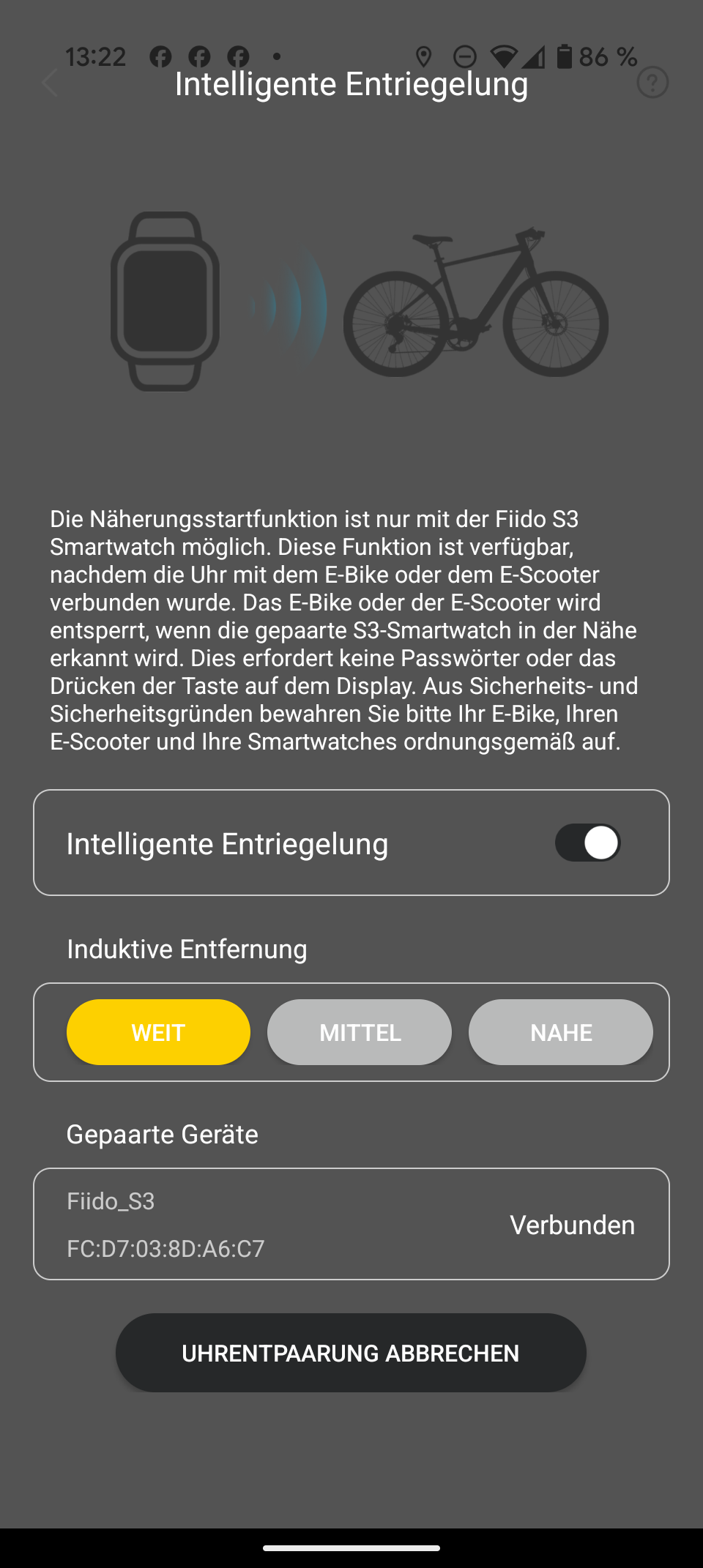This screenshot has width=703, height=1568.
Task: Go back using the top-left arrow
Action: [50, 83]
